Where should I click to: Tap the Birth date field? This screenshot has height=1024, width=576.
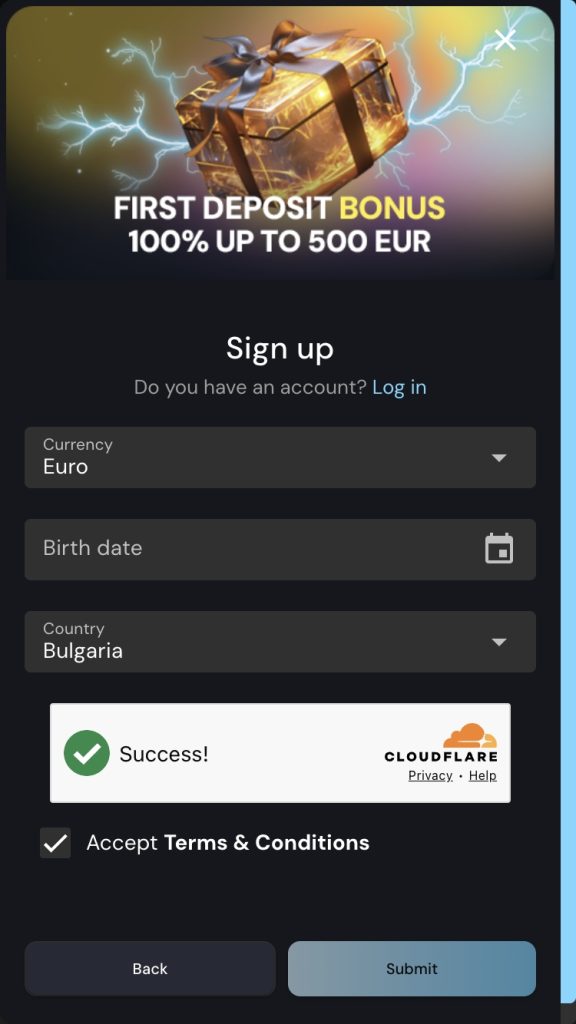click(x=280, y=549)
